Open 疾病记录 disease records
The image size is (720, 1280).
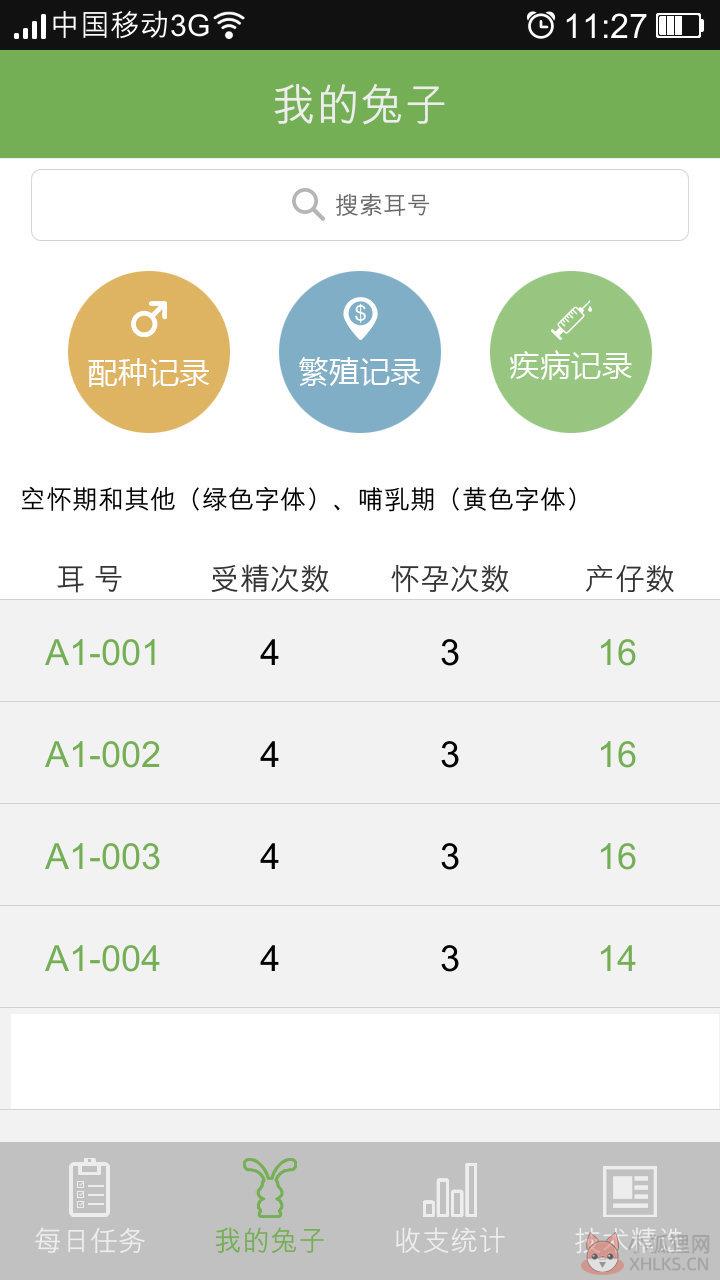coord(571,352)
